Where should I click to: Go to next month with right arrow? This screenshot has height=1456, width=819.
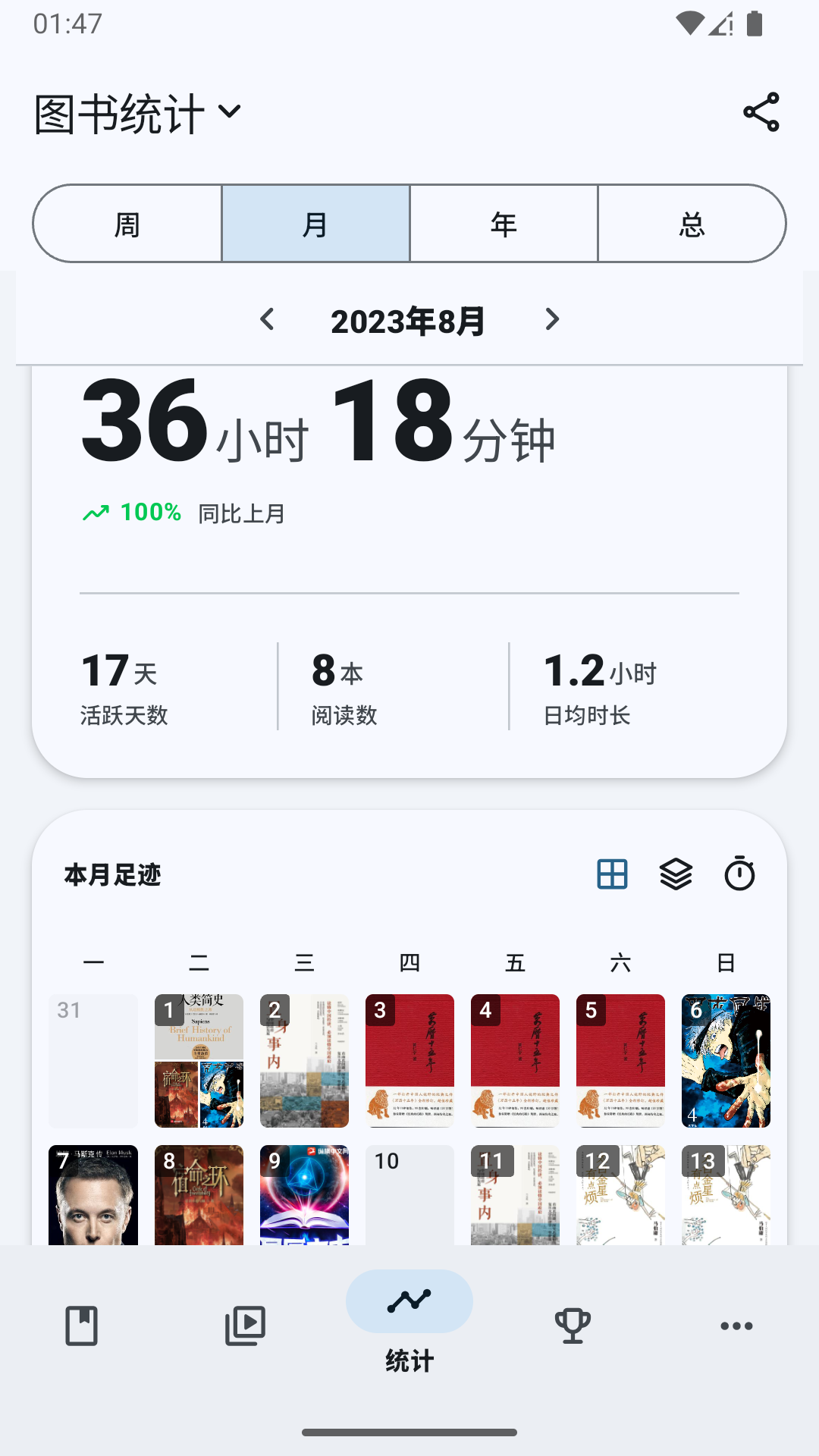coord(551,321)
